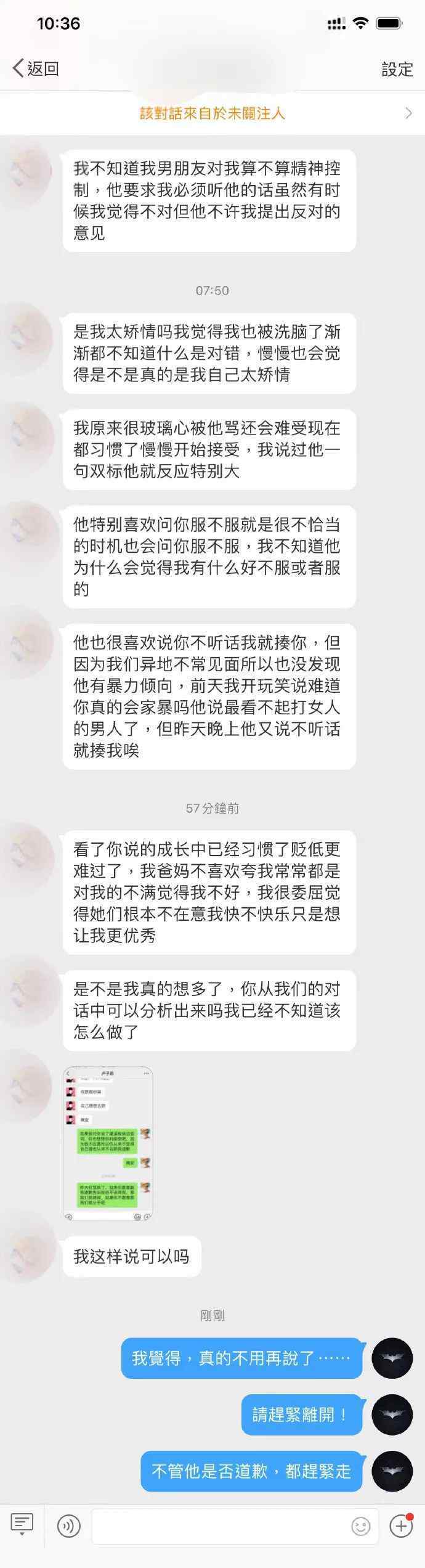Open own bat avatar beside 請趕緊離開！
The height and width of the screenshot is (1568, 425).
click(x=392, y=1415)
